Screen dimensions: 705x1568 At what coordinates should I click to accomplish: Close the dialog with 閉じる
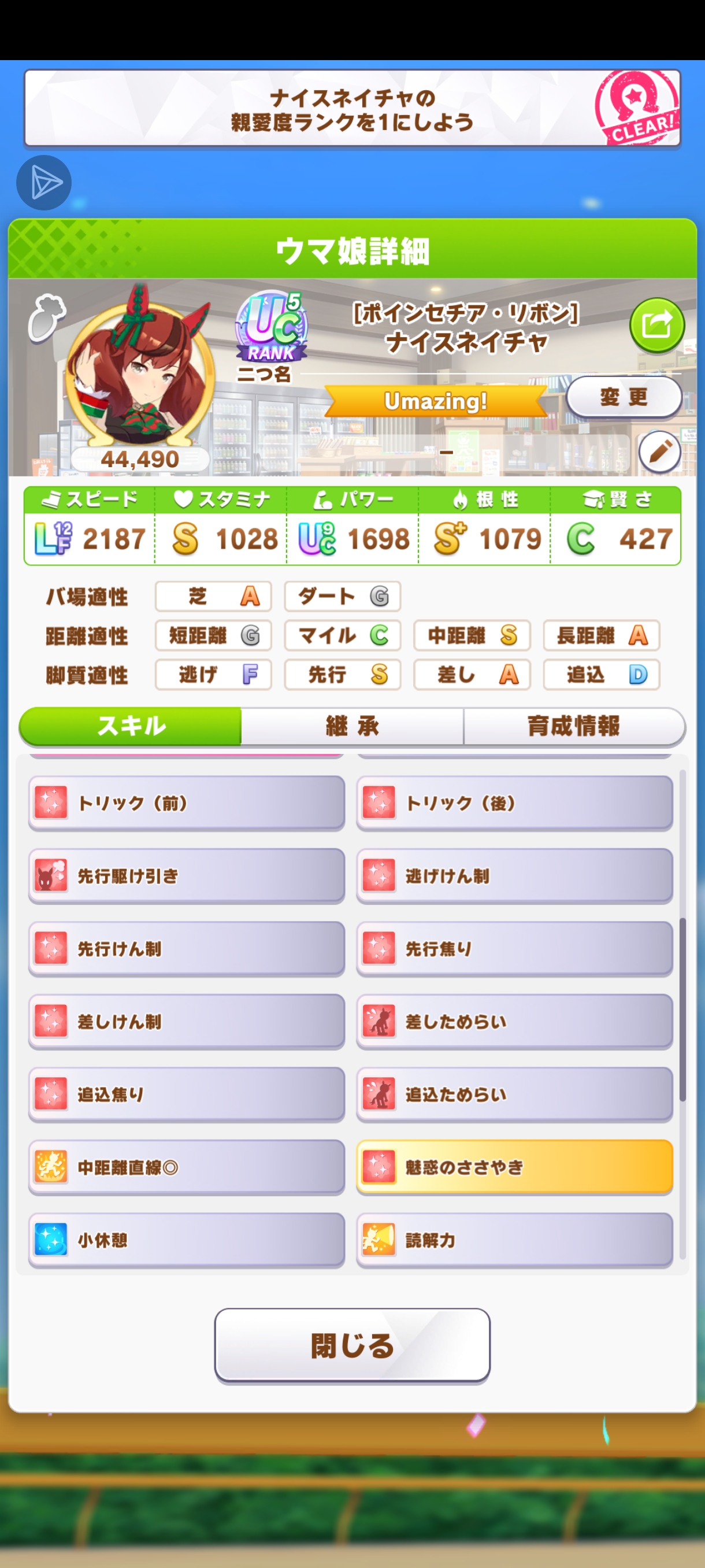pyautogui.click(x=352, y=1345)
